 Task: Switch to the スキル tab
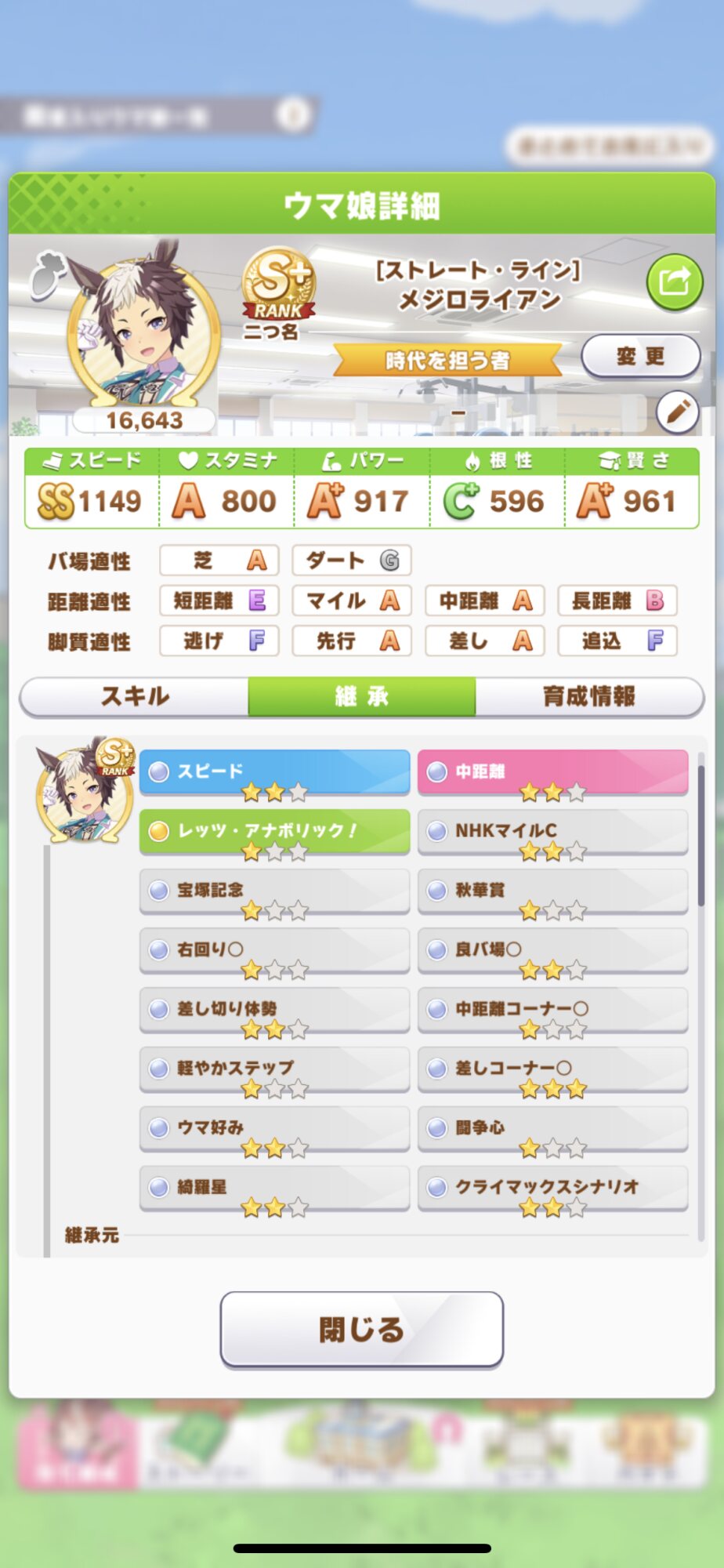click(x=135, y=696)
